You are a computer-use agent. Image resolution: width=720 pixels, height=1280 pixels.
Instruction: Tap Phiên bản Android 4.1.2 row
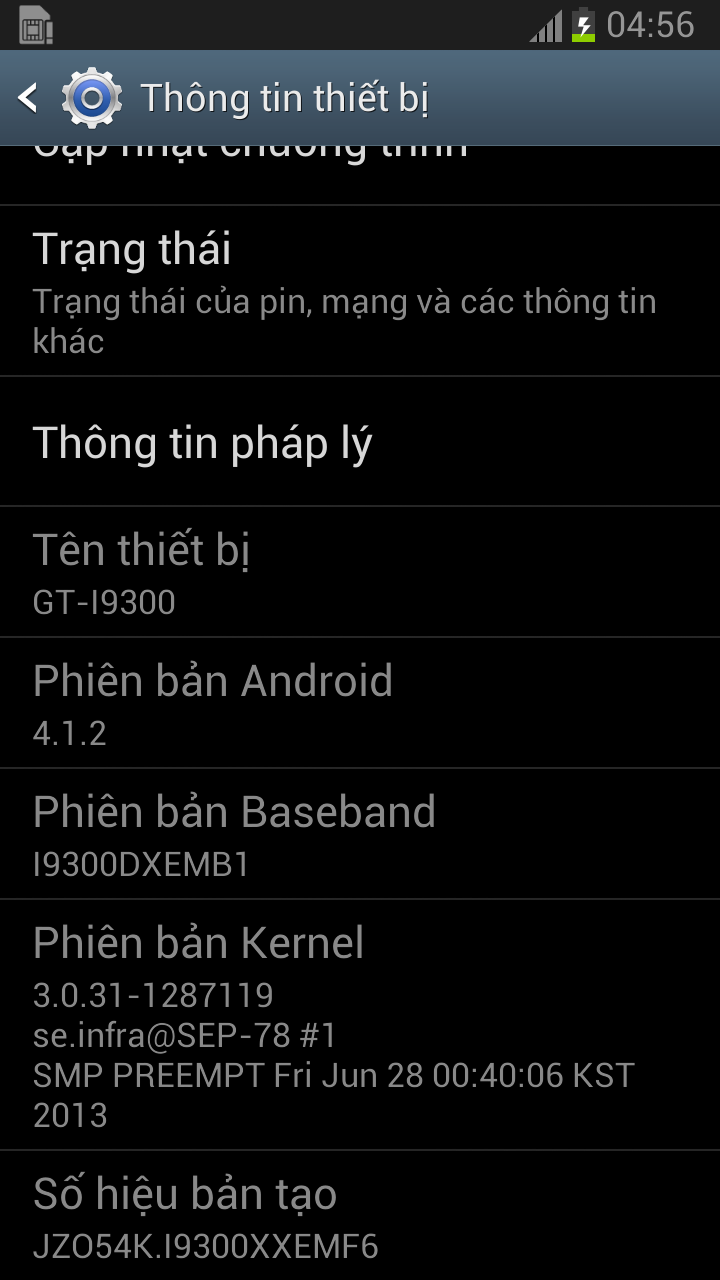point(360,703)
